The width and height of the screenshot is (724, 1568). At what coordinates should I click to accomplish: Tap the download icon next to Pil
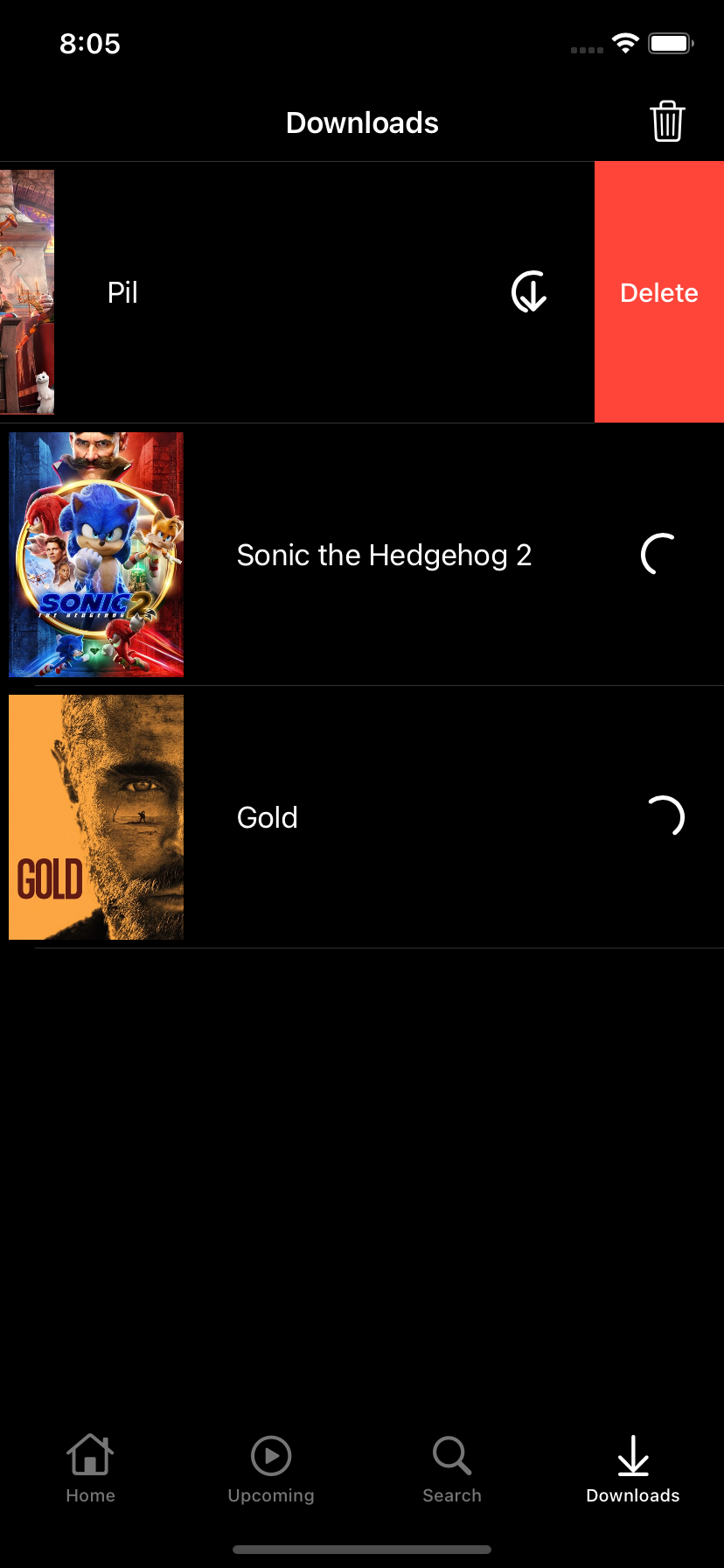[x=529, y=292]
